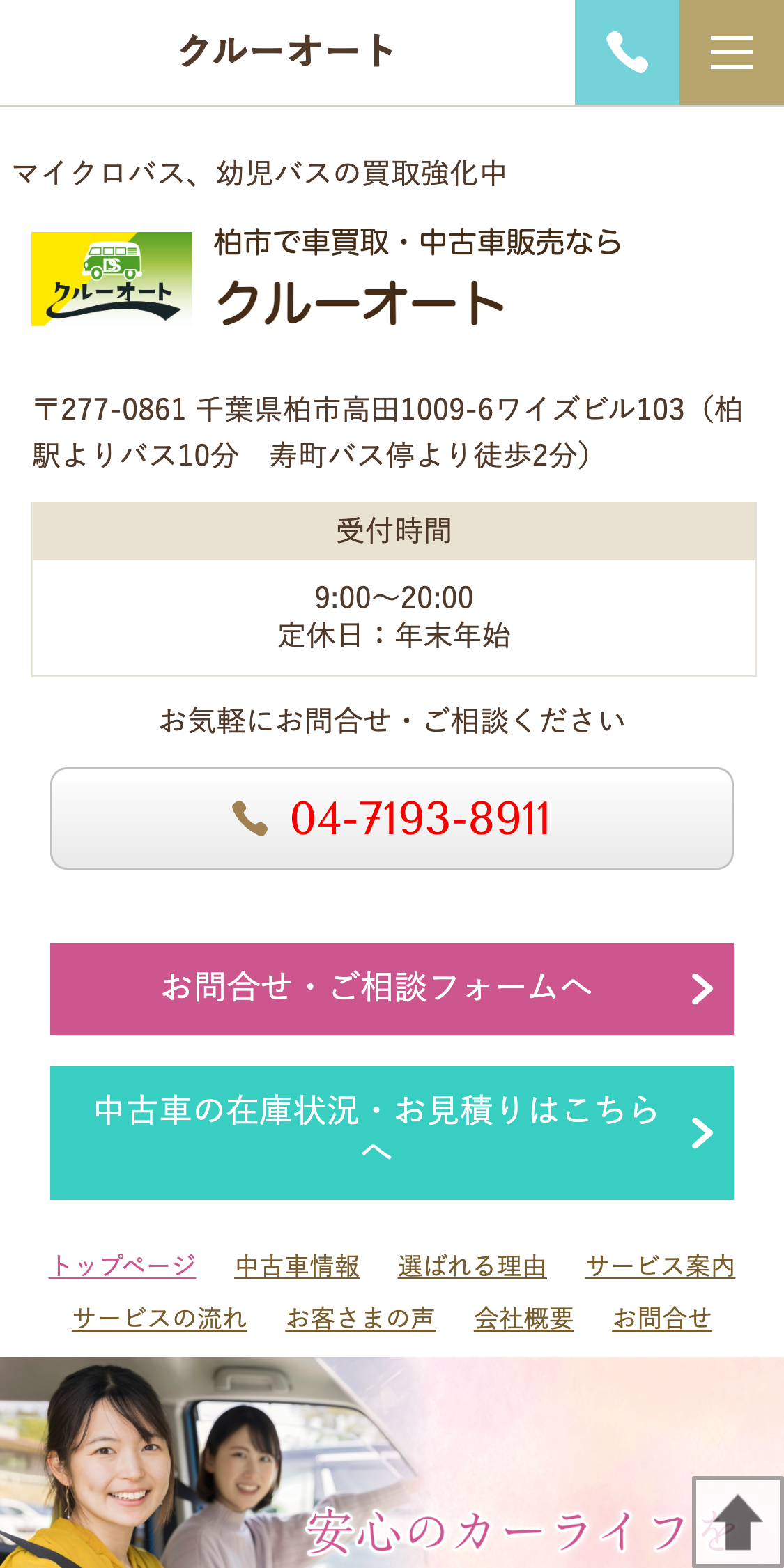Open サービスの流れ link

pos(160,1318)
